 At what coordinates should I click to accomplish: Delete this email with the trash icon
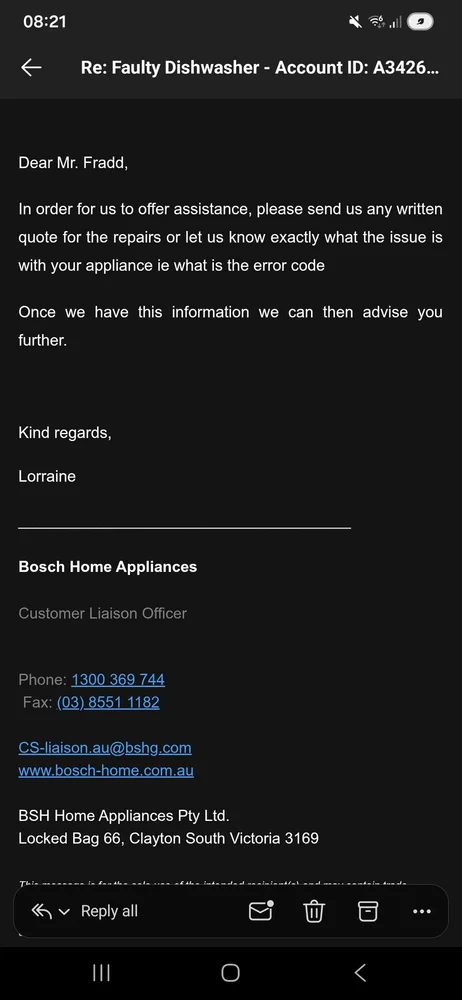[314, 911]
